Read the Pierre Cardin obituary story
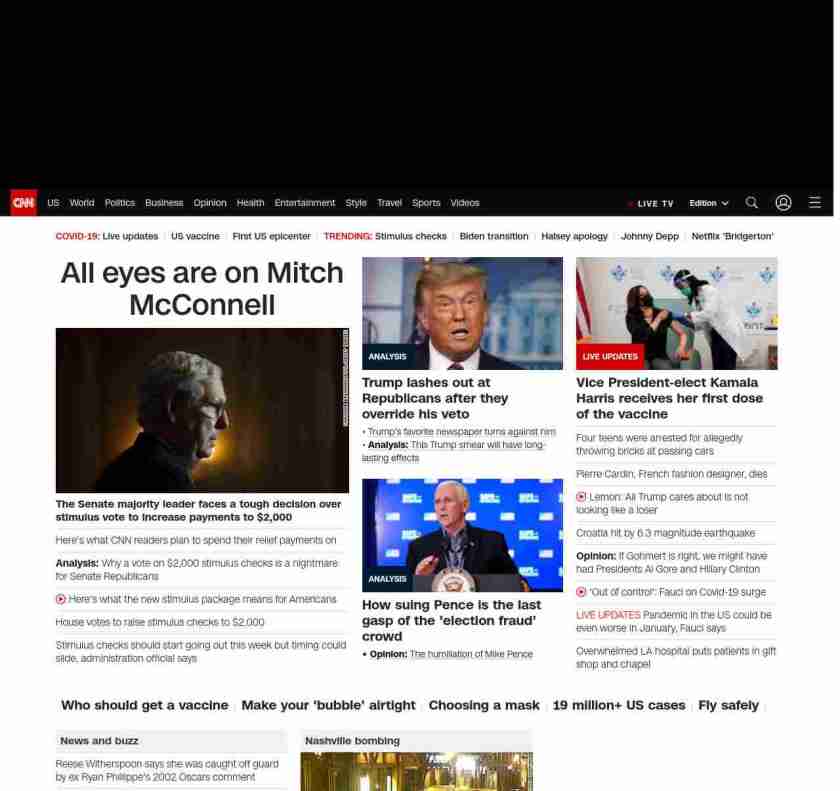The width and height of the screenshot is (840, 791). click(657, 474)
